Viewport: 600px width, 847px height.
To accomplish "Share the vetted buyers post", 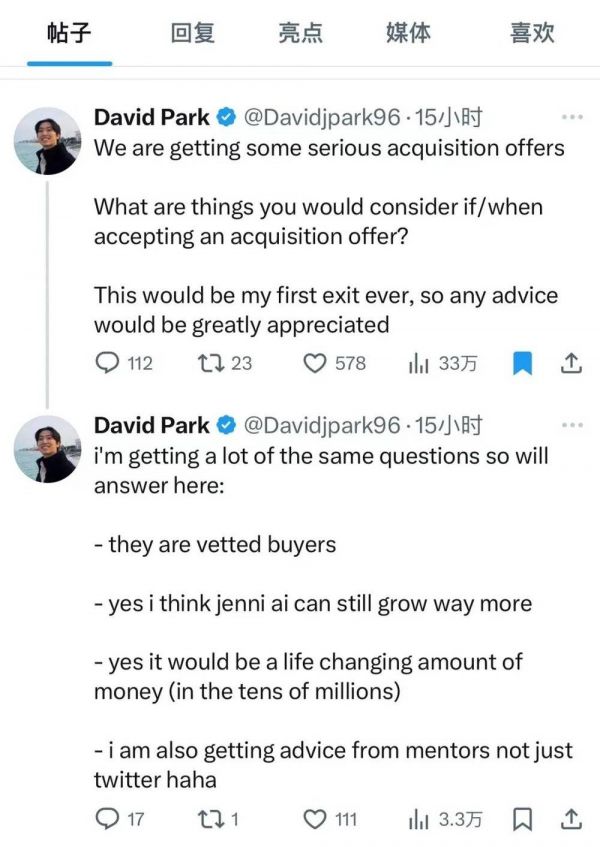I will click(571, 819).
